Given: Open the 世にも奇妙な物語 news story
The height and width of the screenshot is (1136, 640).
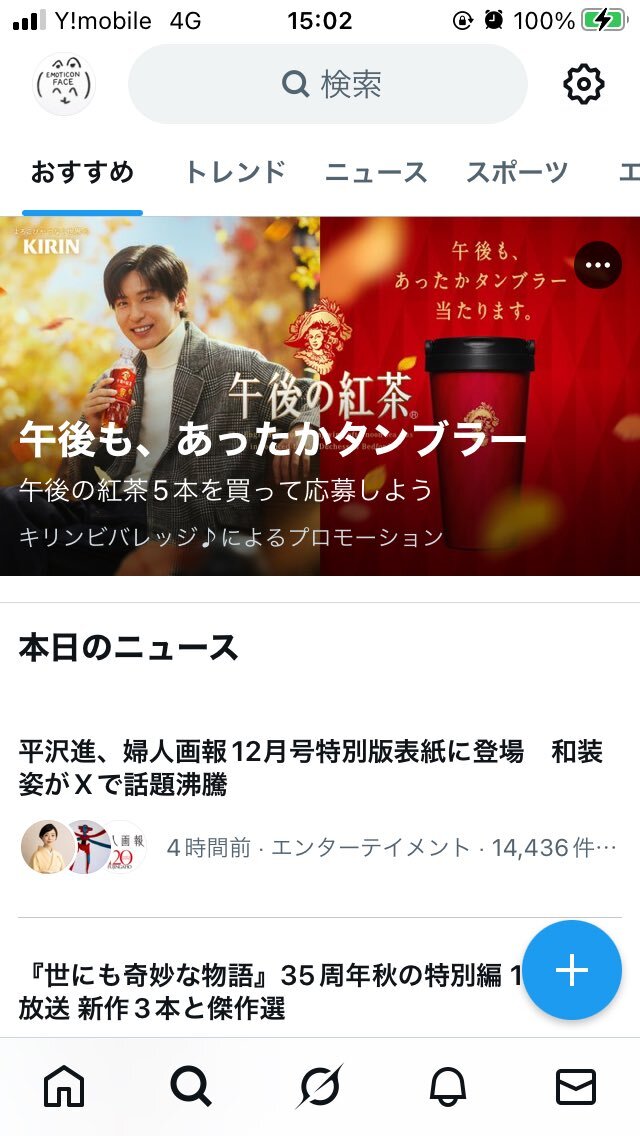Looking at the screenshot, I should (x=260, y=990).
